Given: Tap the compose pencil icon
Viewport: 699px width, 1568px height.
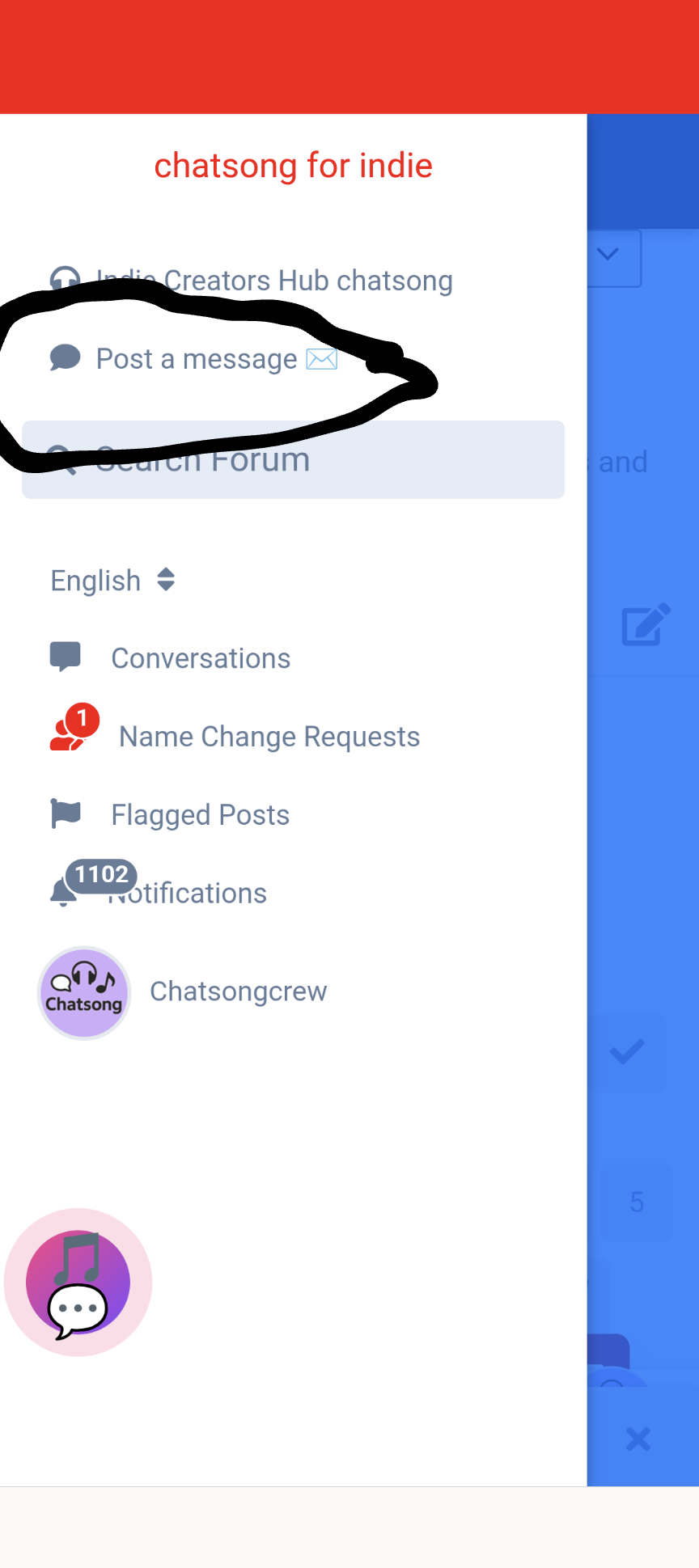Looking at the screenshot, I should [x=645, y=624].
